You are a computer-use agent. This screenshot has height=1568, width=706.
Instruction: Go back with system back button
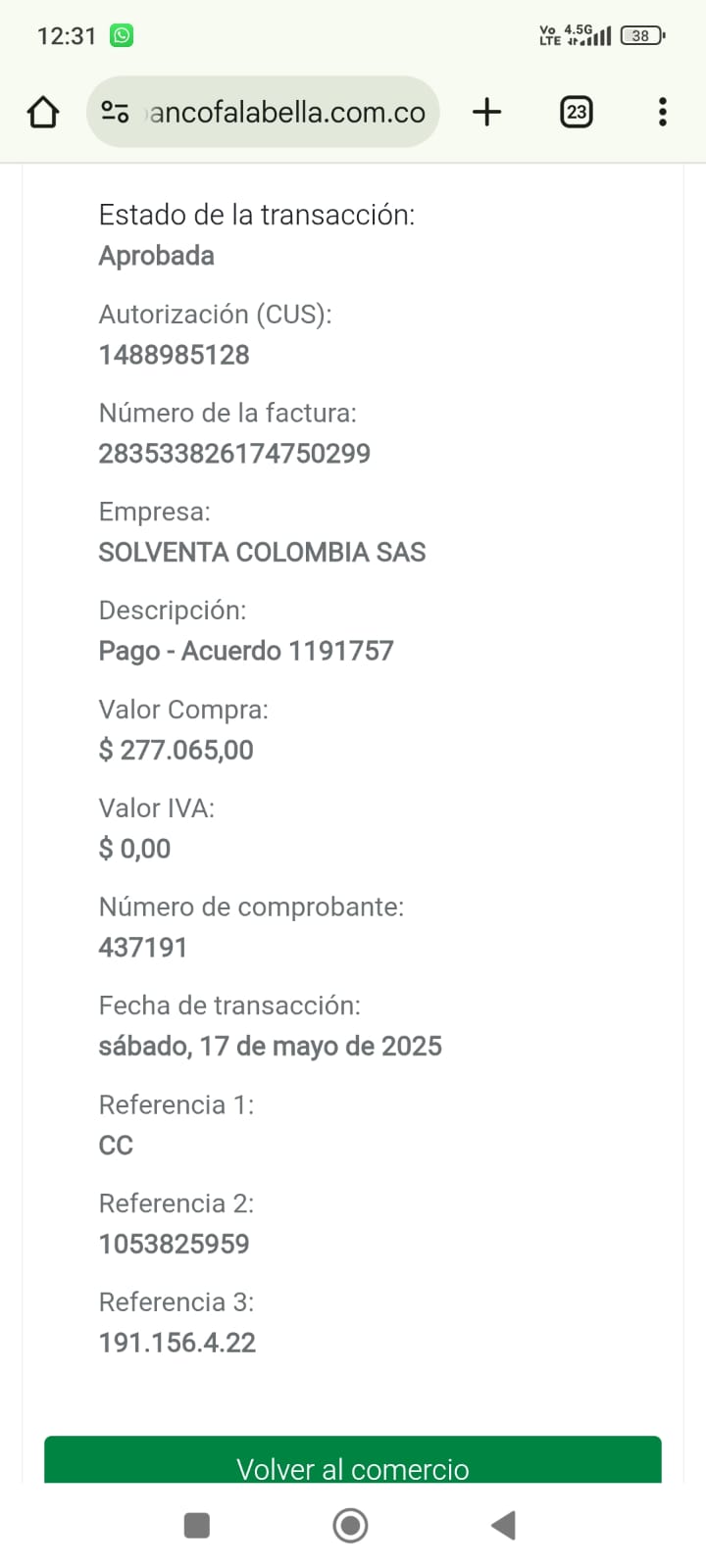click(x=503, y=1525)
